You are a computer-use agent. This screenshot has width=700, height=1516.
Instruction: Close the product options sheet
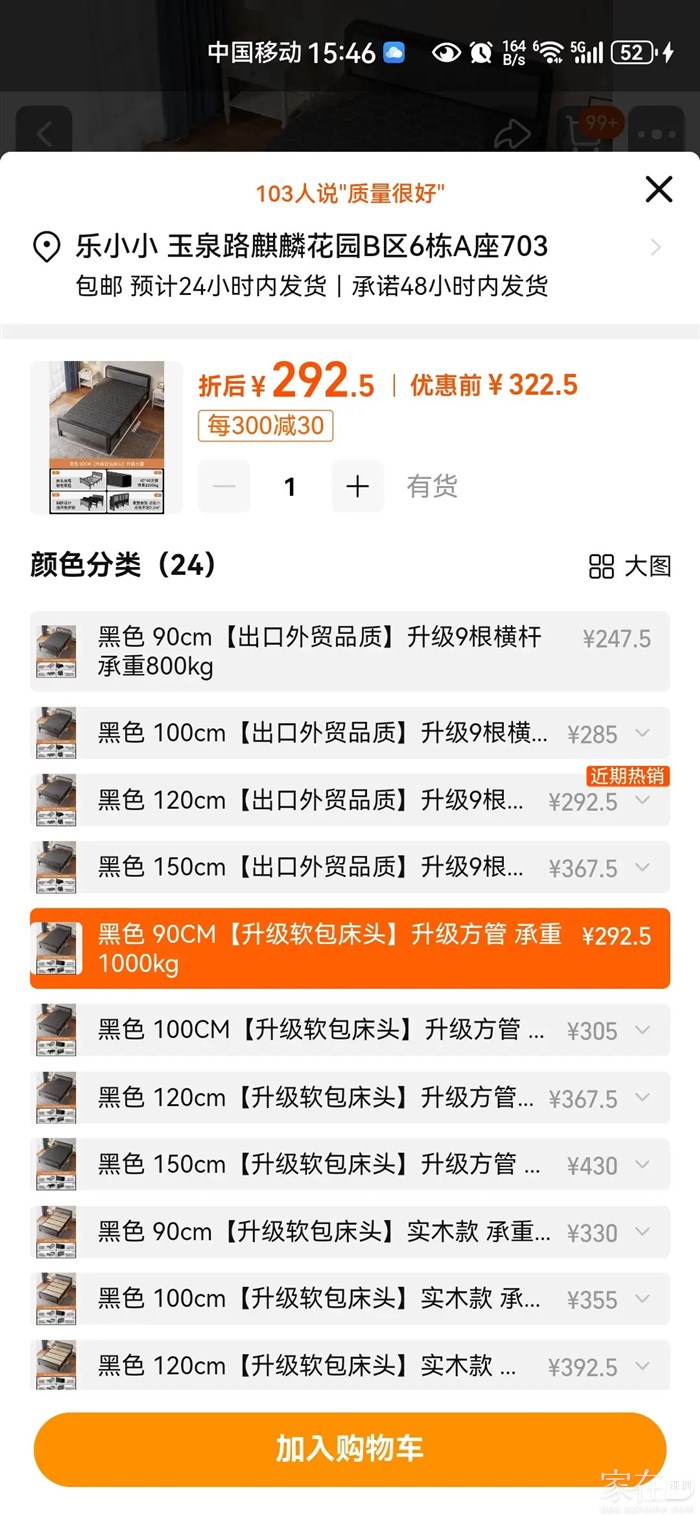coord(659,189)
